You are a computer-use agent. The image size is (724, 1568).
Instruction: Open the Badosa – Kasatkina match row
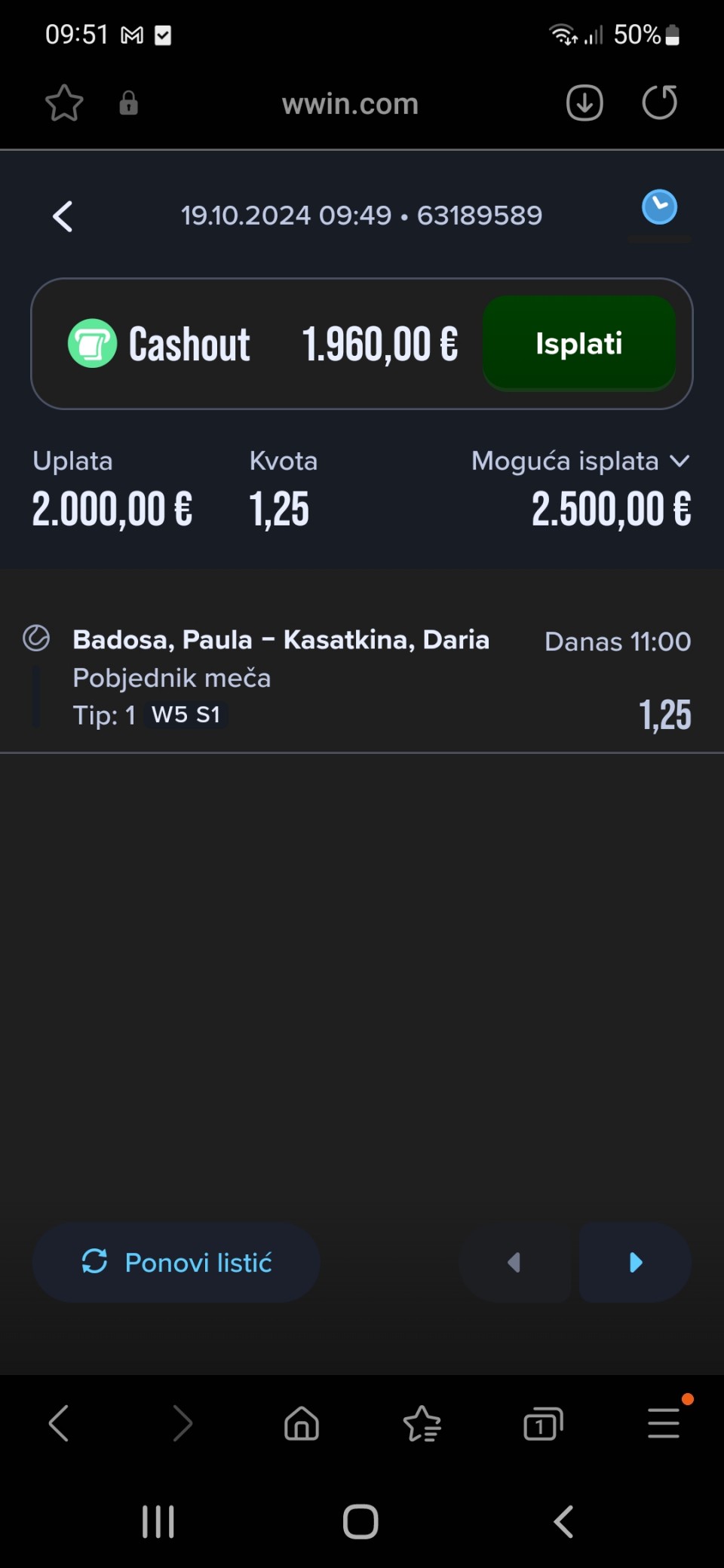pos(362,677)
